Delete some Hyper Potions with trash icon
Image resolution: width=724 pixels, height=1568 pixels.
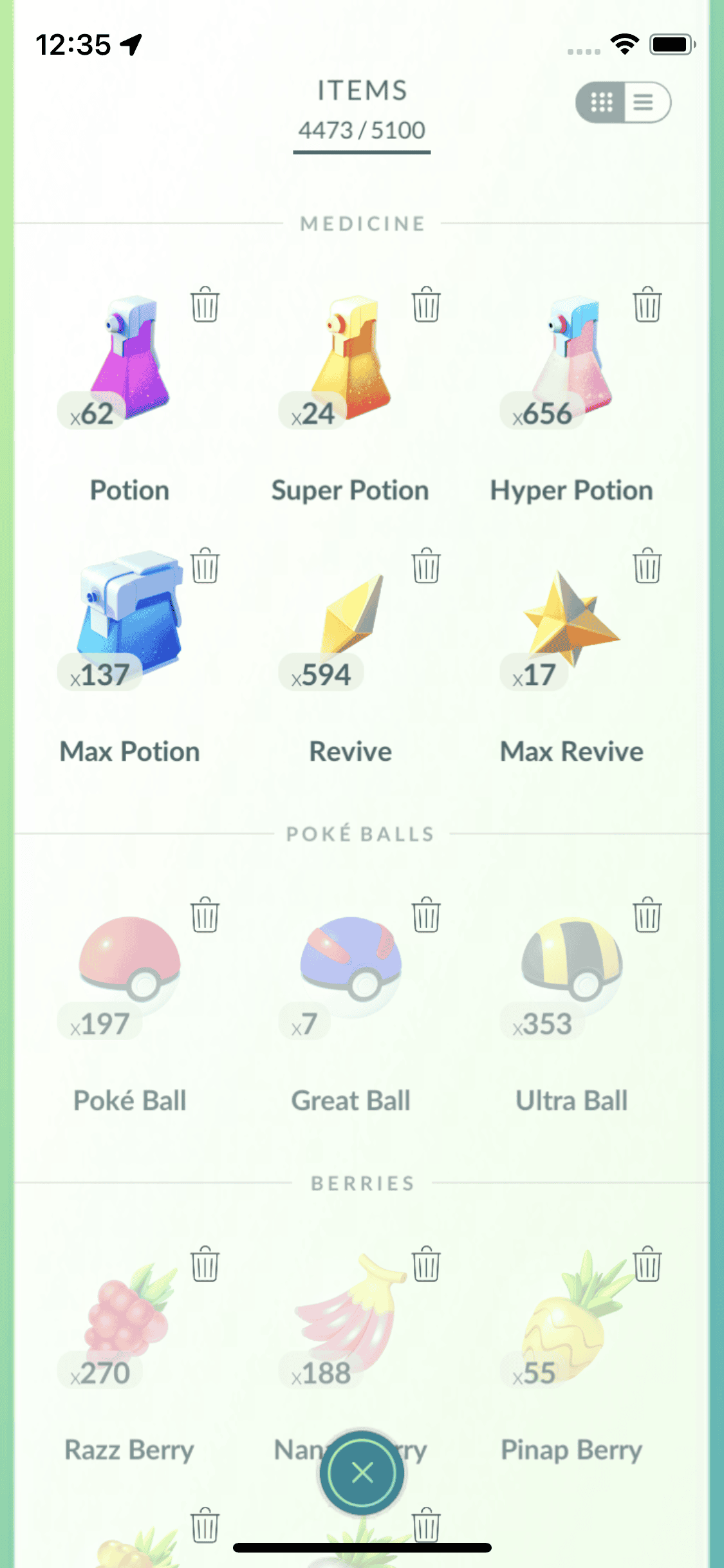tap(647, 304)
